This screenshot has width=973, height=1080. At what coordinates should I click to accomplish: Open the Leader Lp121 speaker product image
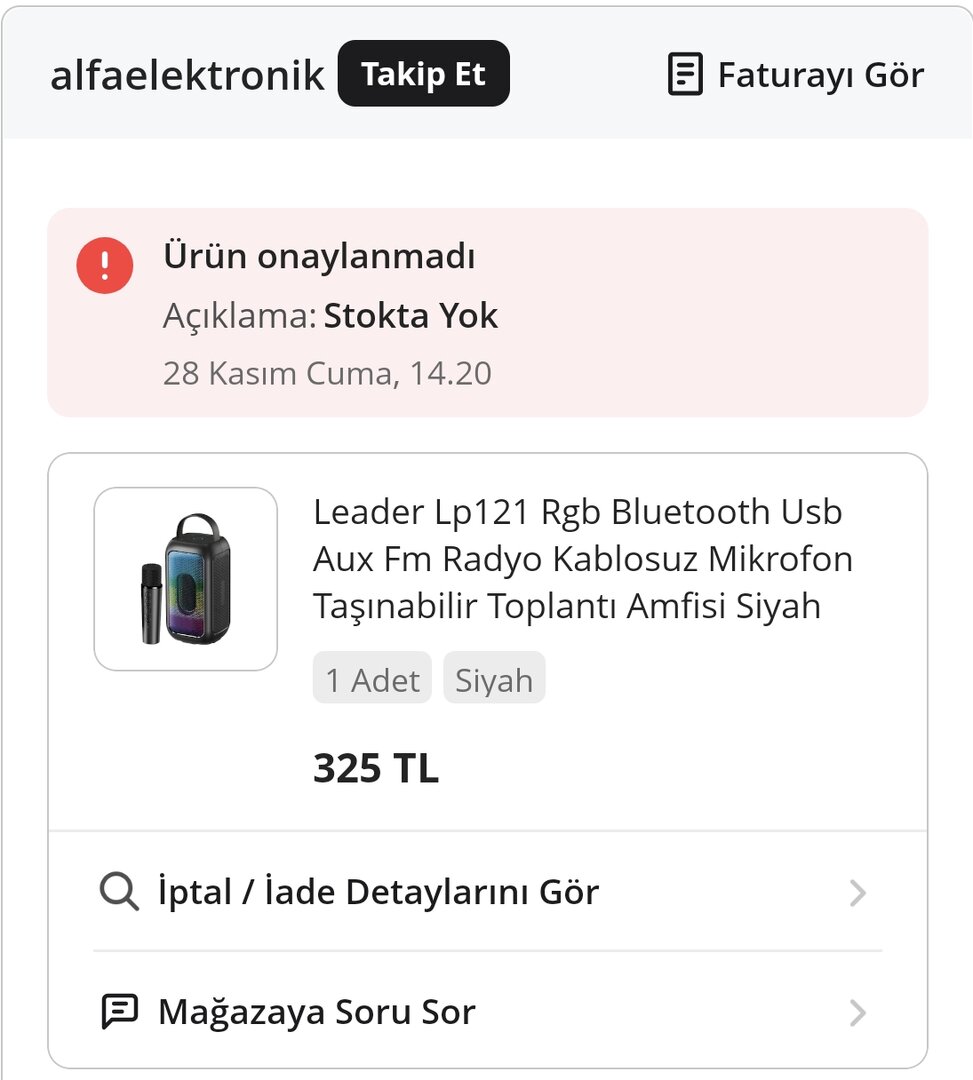click(186, 579)
